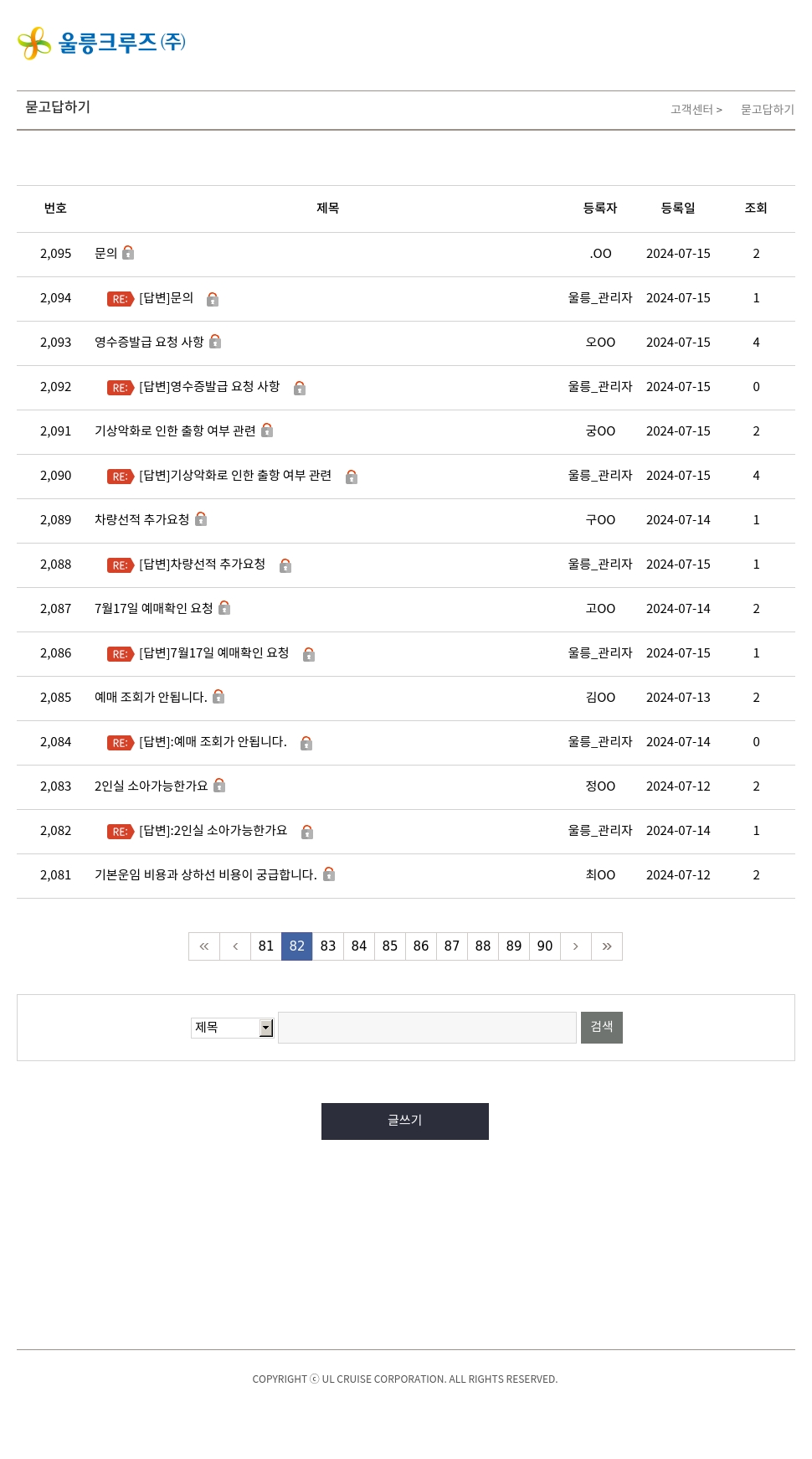This screenshot has height=1459, width=812.
Task: Focus the search text field
Action: (x=427, y=1028)
